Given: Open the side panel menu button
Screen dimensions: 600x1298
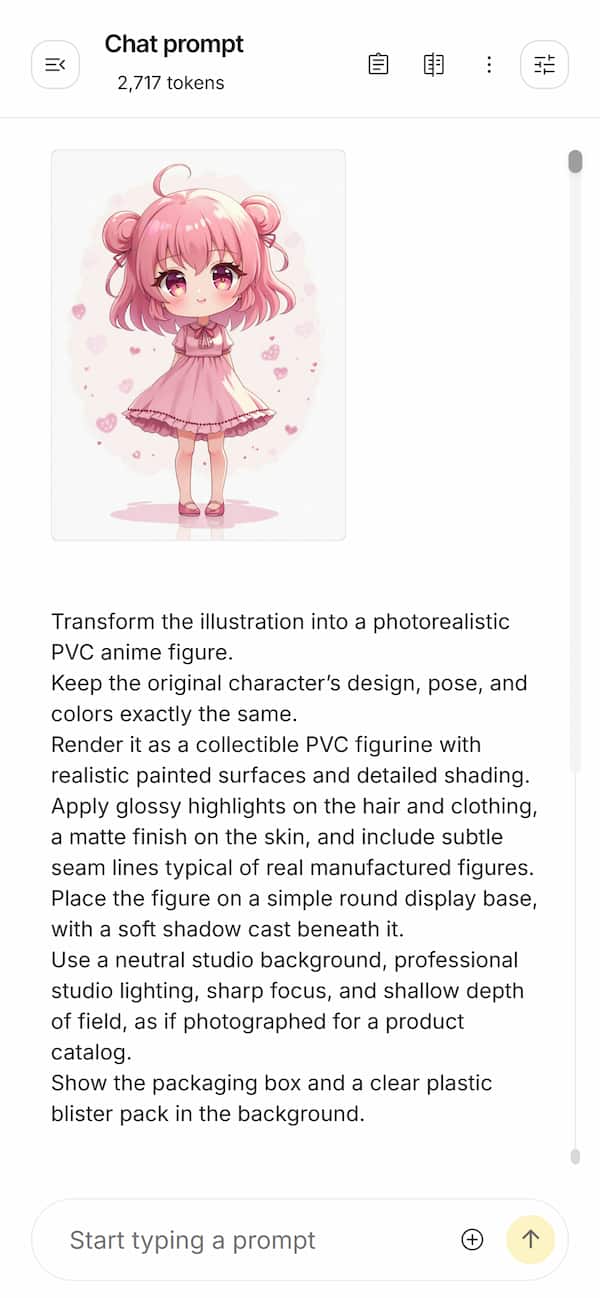Looking at the screenshot, I should pos(55,65).
